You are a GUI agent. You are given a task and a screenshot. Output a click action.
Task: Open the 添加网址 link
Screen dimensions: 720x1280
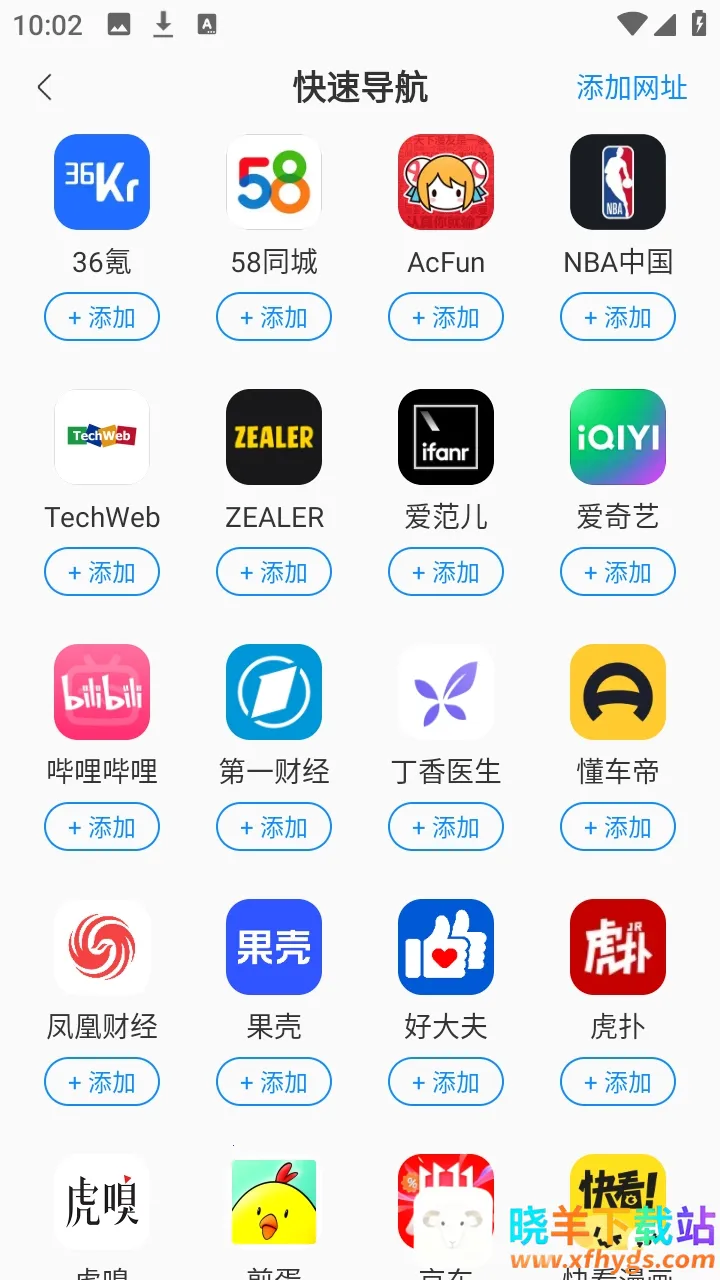[x=632, y=88]
